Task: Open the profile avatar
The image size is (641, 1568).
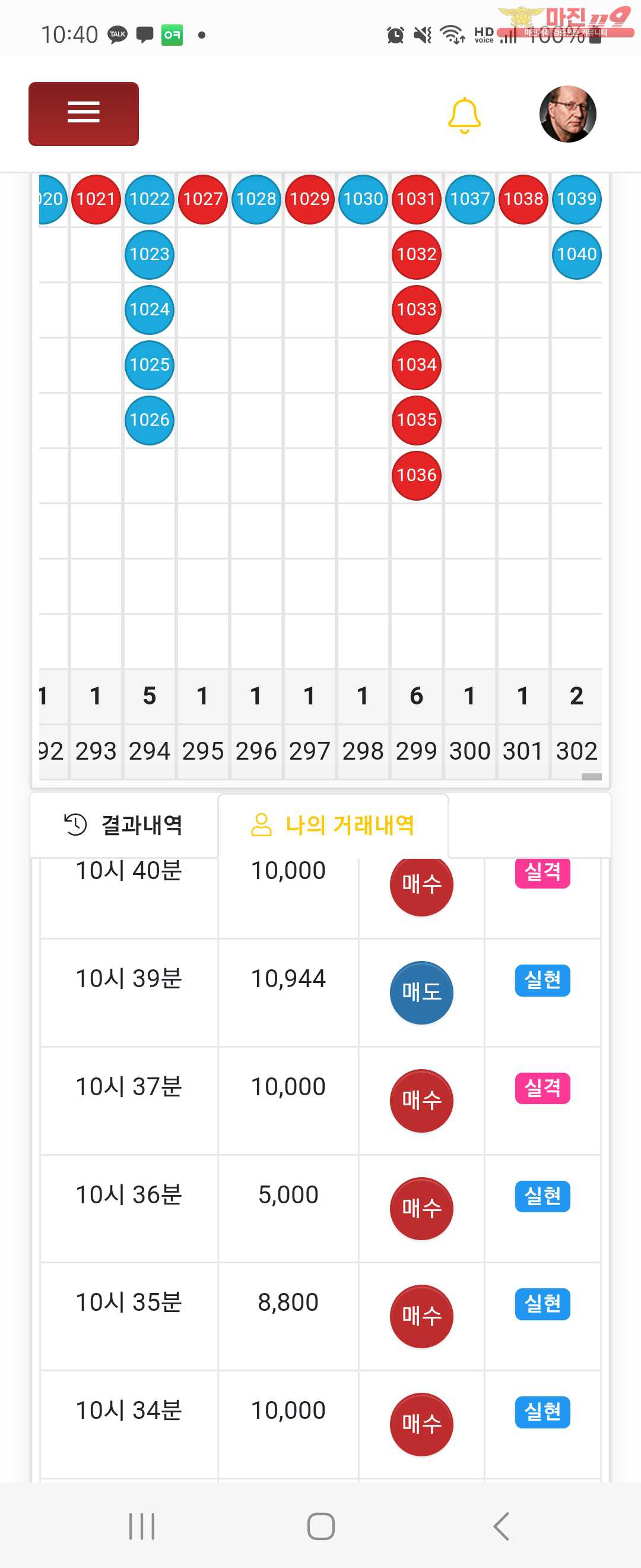Action: point(567,114)
